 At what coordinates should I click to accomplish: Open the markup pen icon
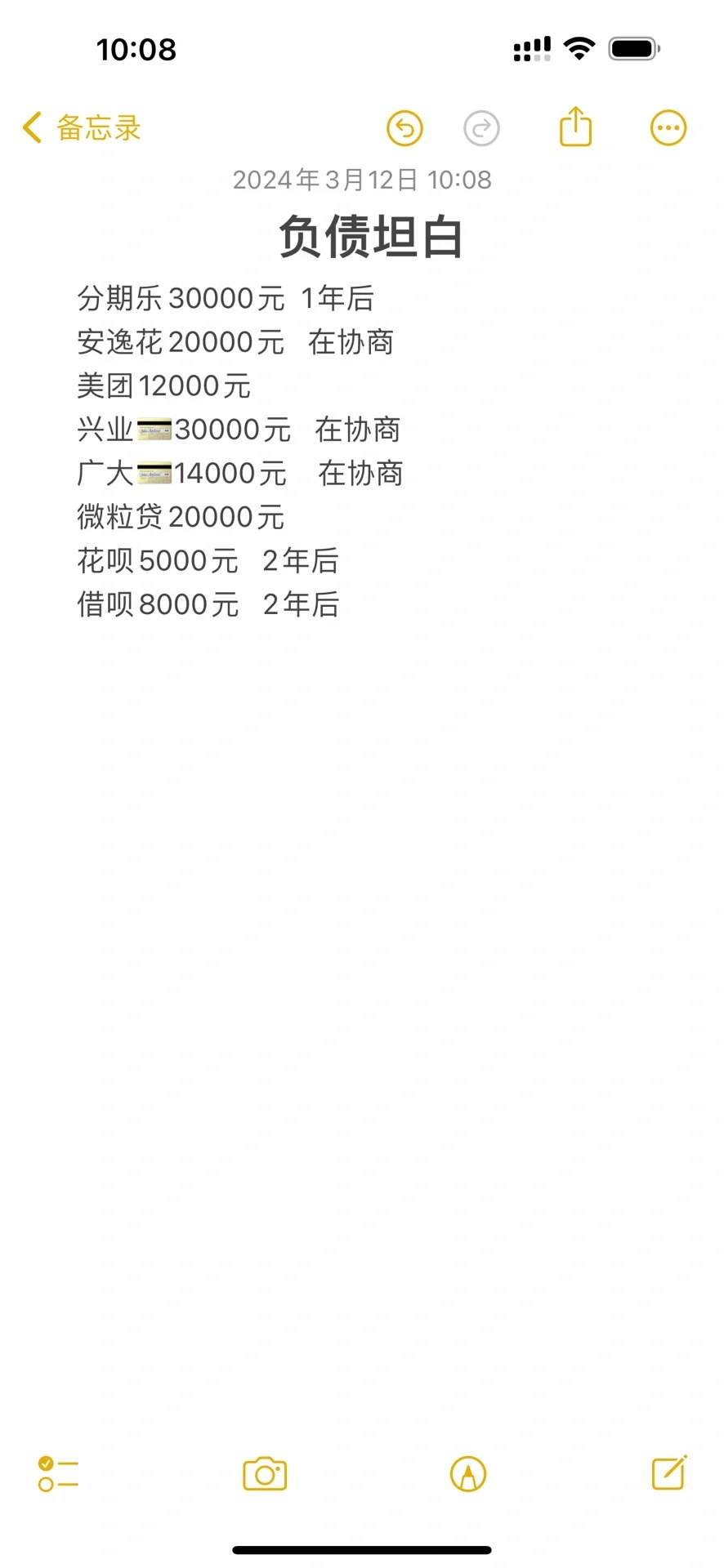tap(468, 1475)
